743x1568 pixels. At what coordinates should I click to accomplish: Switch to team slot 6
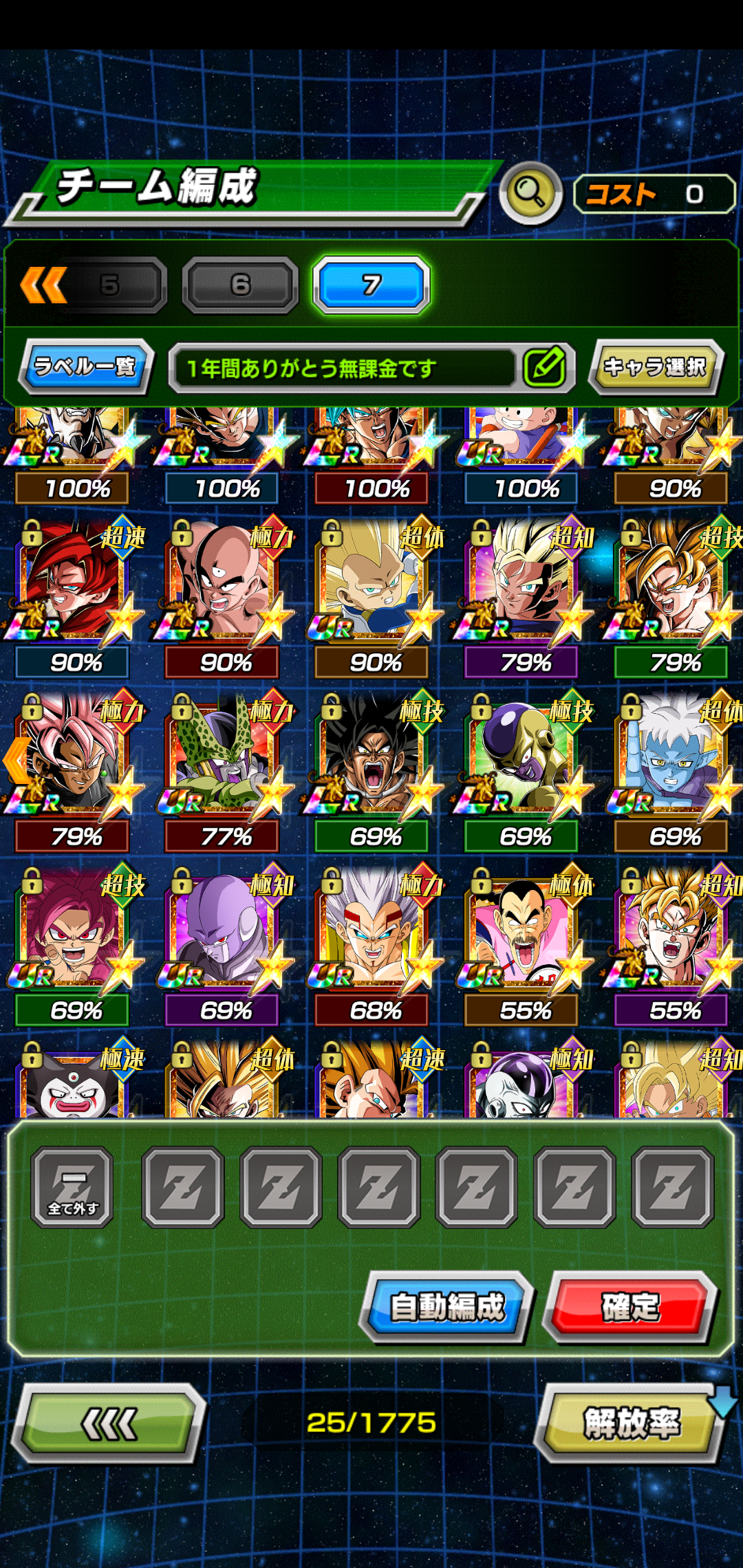coord(240,285)
